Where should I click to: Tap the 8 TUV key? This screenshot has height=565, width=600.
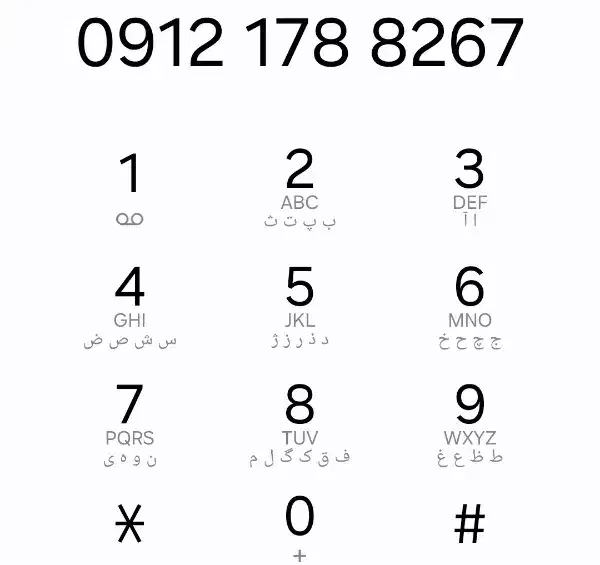300,422
